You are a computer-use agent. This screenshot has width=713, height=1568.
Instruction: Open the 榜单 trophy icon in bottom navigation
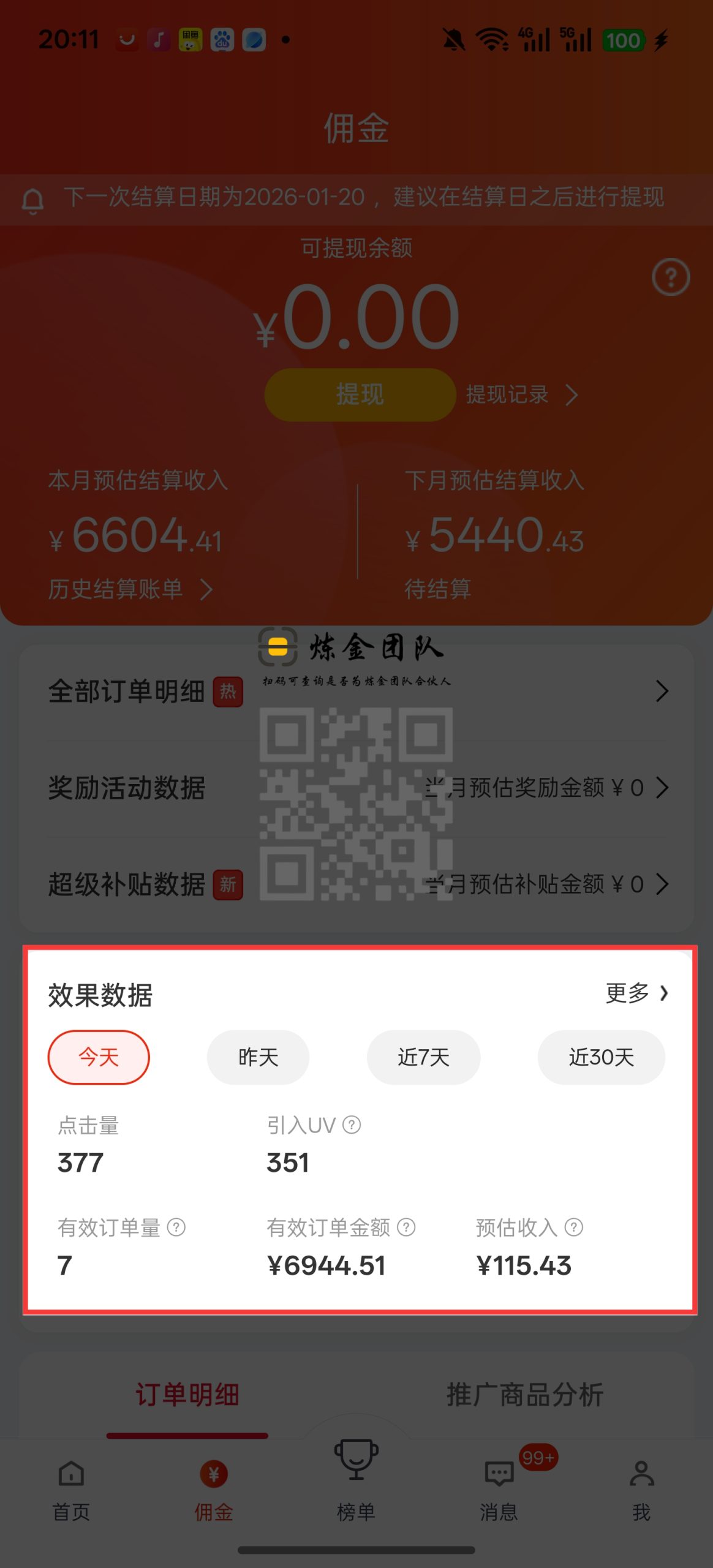(356, 1470)
